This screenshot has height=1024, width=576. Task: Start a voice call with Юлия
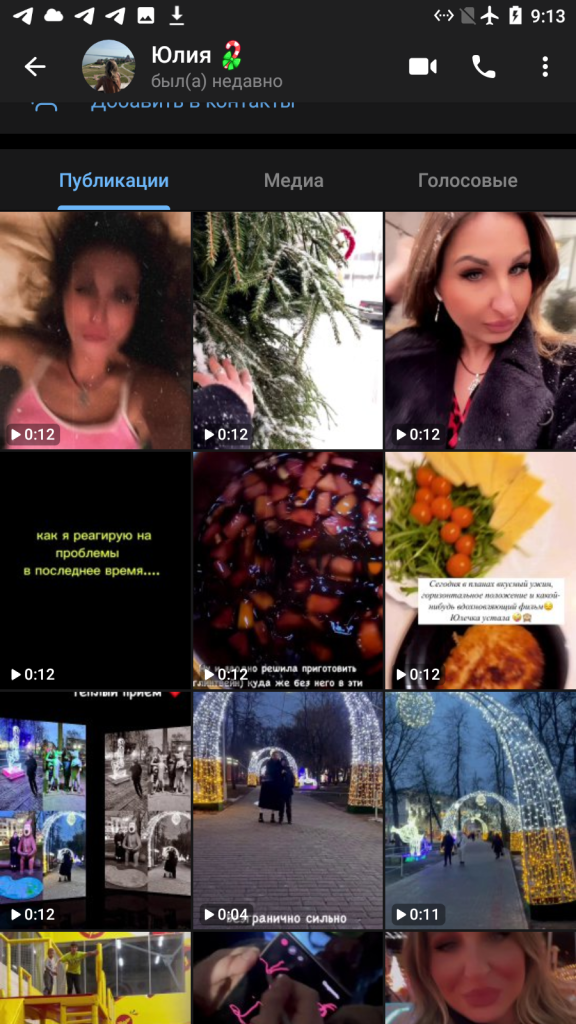coord(483,66)
